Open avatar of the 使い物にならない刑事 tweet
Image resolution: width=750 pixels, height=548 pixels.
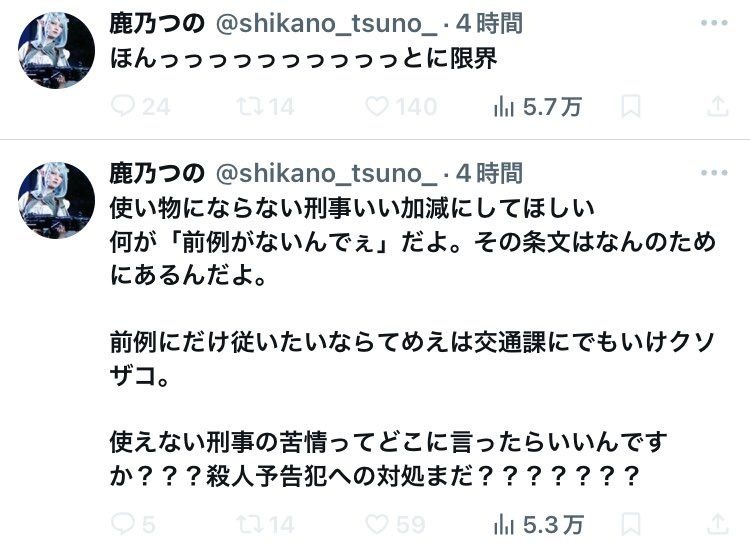tap(56, 200)
